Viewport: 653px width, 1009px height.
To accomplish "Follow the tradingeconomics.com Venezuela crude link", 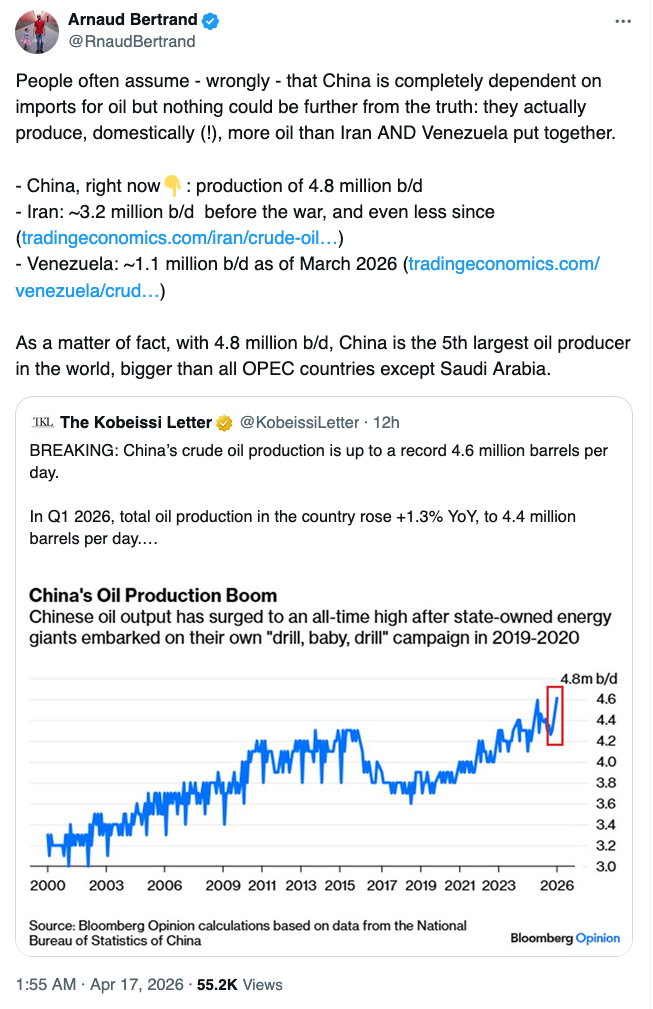I will [x=505, y=264].
